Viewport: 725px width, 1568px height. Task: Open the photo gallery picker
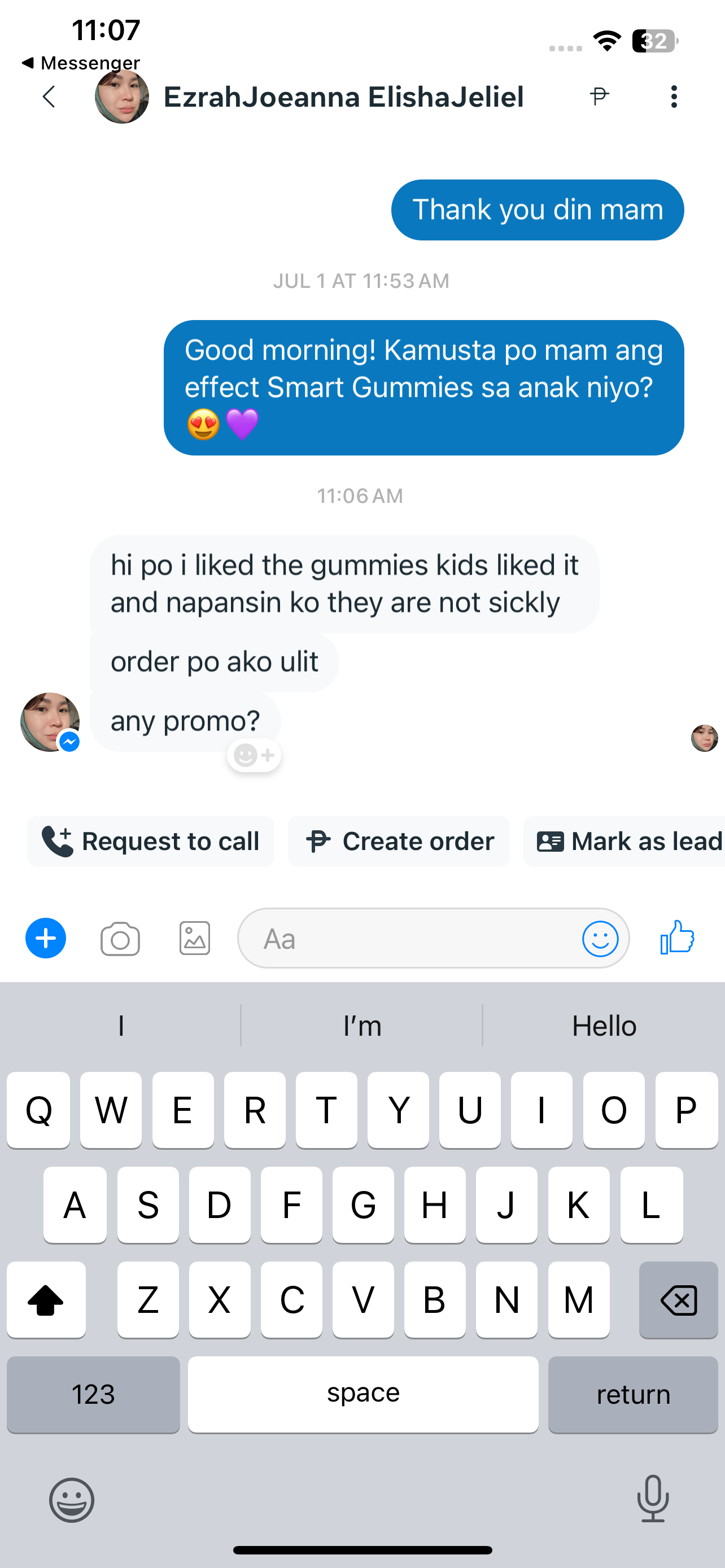point(195,938)
